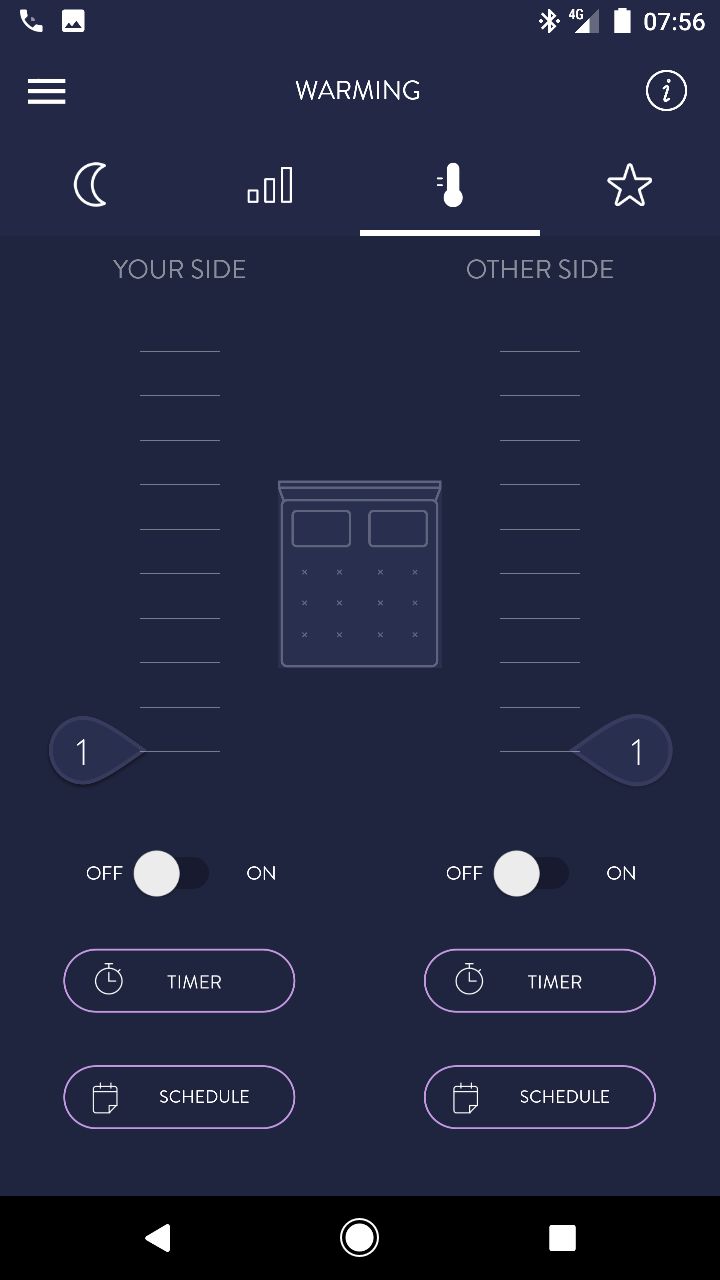Open the hamburger menu
720x1280 pixels.
coord(46,91)
